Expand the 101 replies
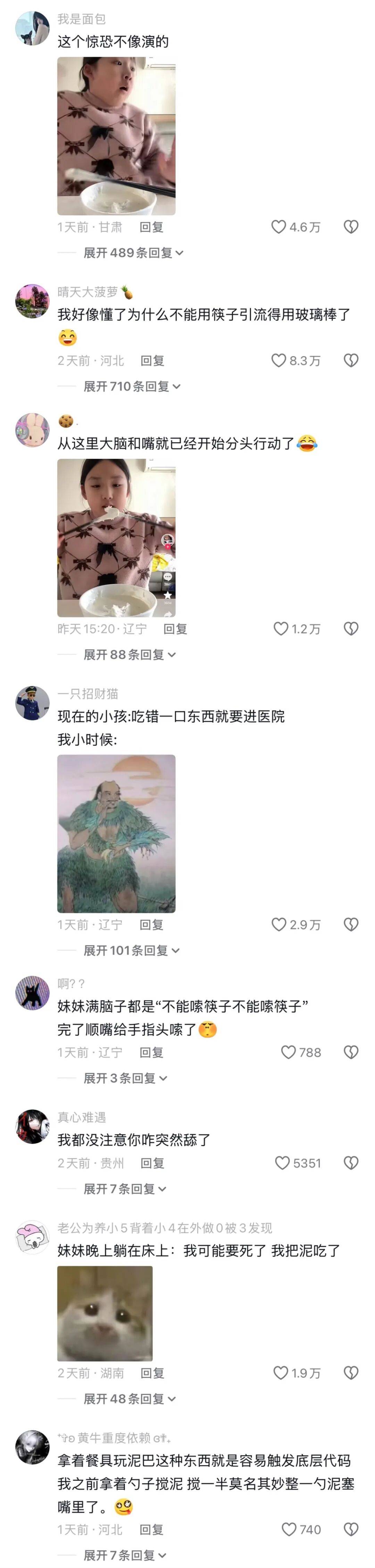 pos(131,950)
